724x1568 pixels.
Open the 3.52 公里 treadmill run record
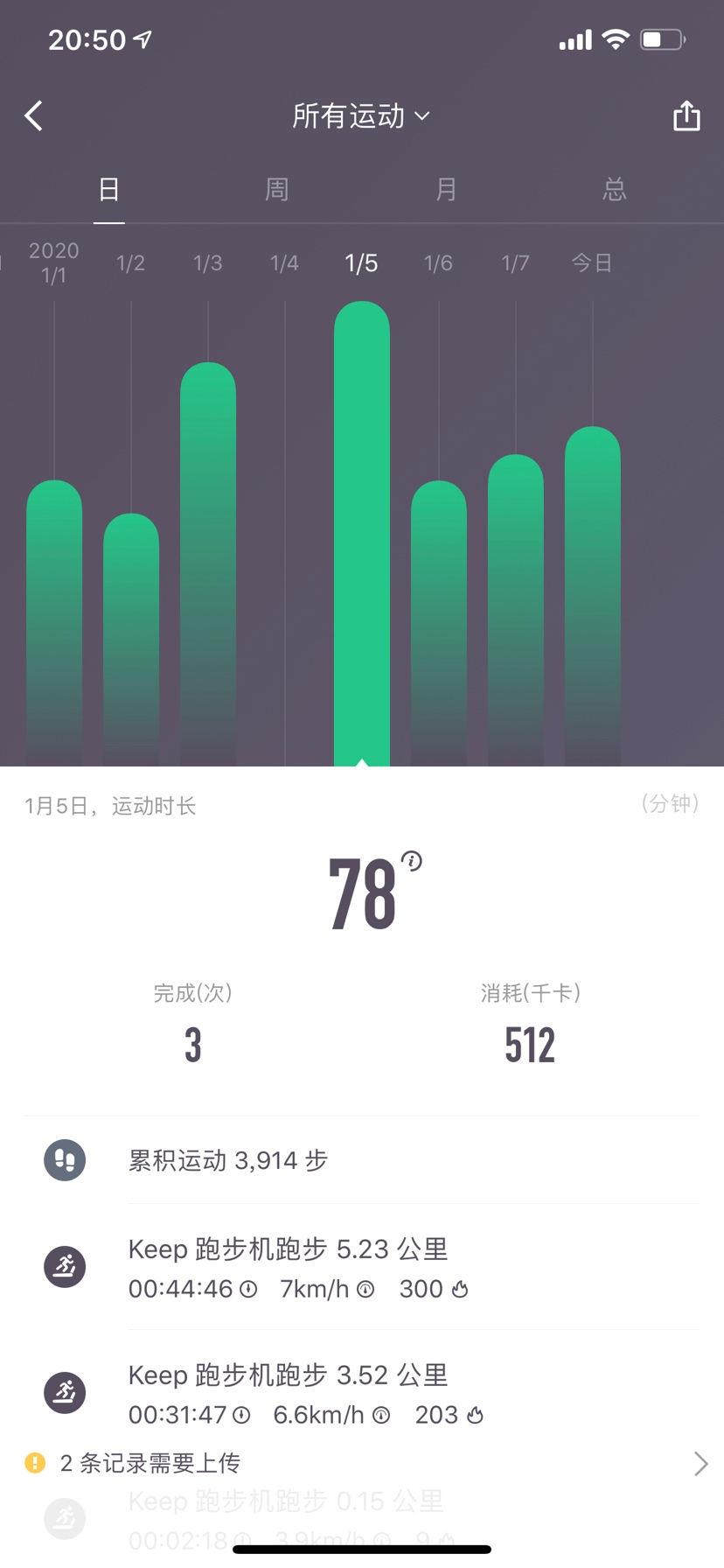[x=367, y=1393]
